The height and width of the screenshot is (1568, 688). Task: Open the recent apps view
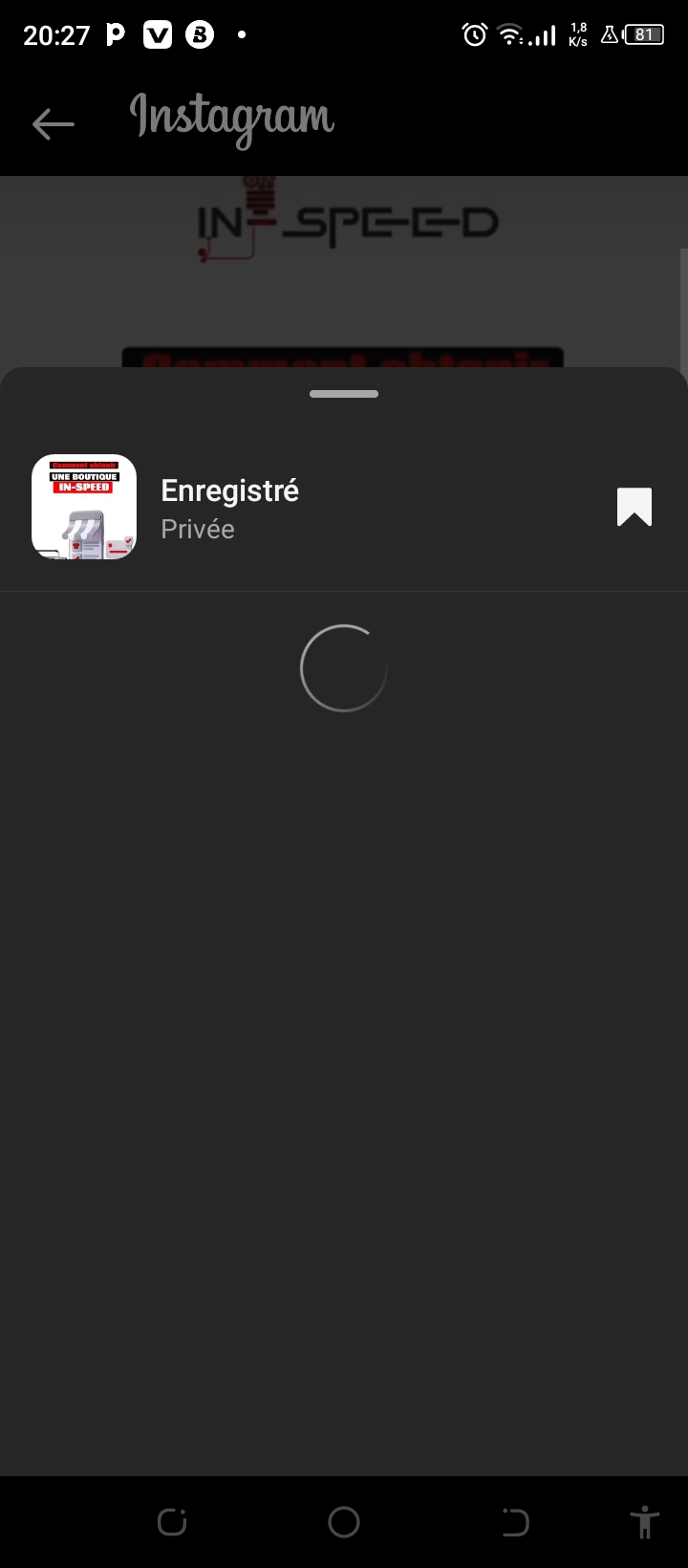(x=172, y=1521)
